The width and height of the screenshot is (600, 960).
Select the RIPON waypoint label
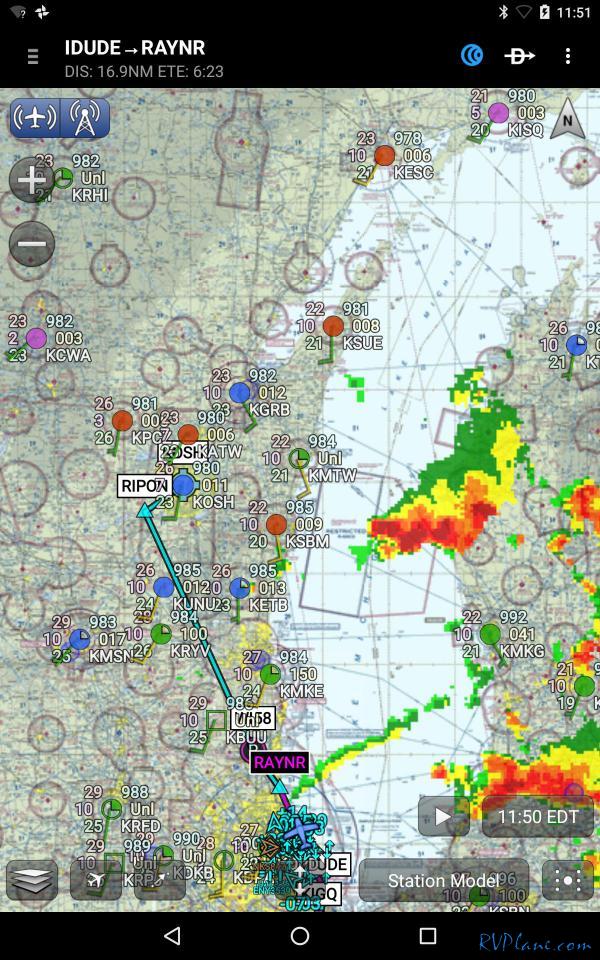pos(143,486)
